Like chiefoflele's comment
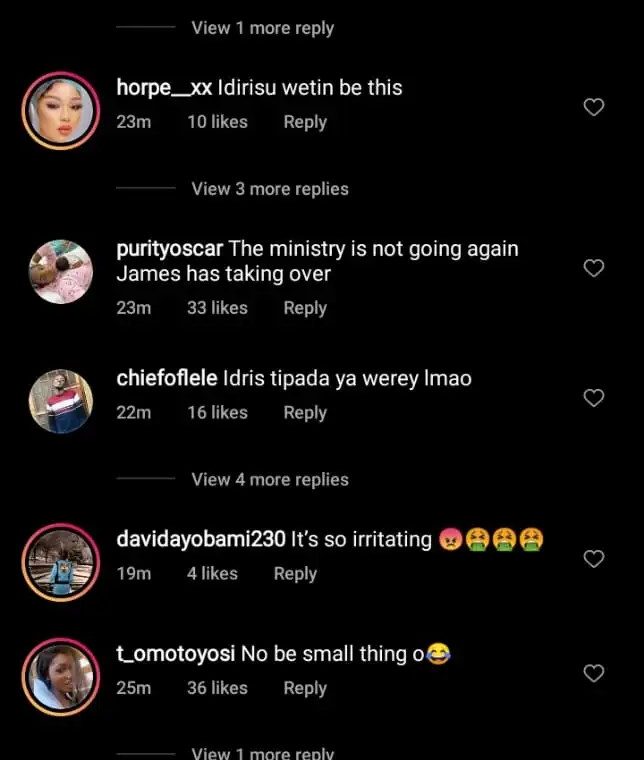Screen dimensions: 644x760 pos(594,398)
